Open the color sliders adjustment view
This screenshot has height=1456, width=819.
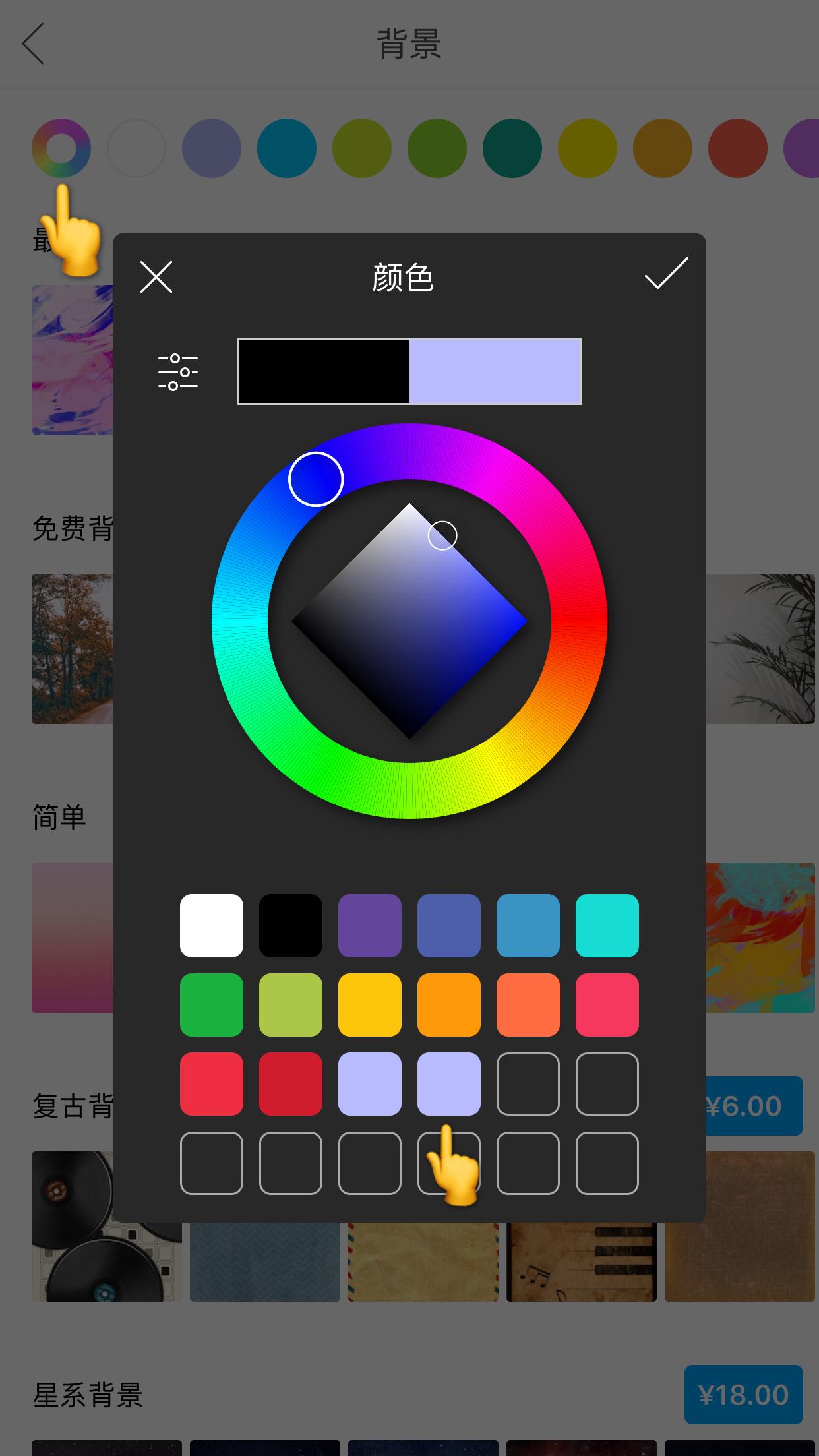tap(178, 372)
